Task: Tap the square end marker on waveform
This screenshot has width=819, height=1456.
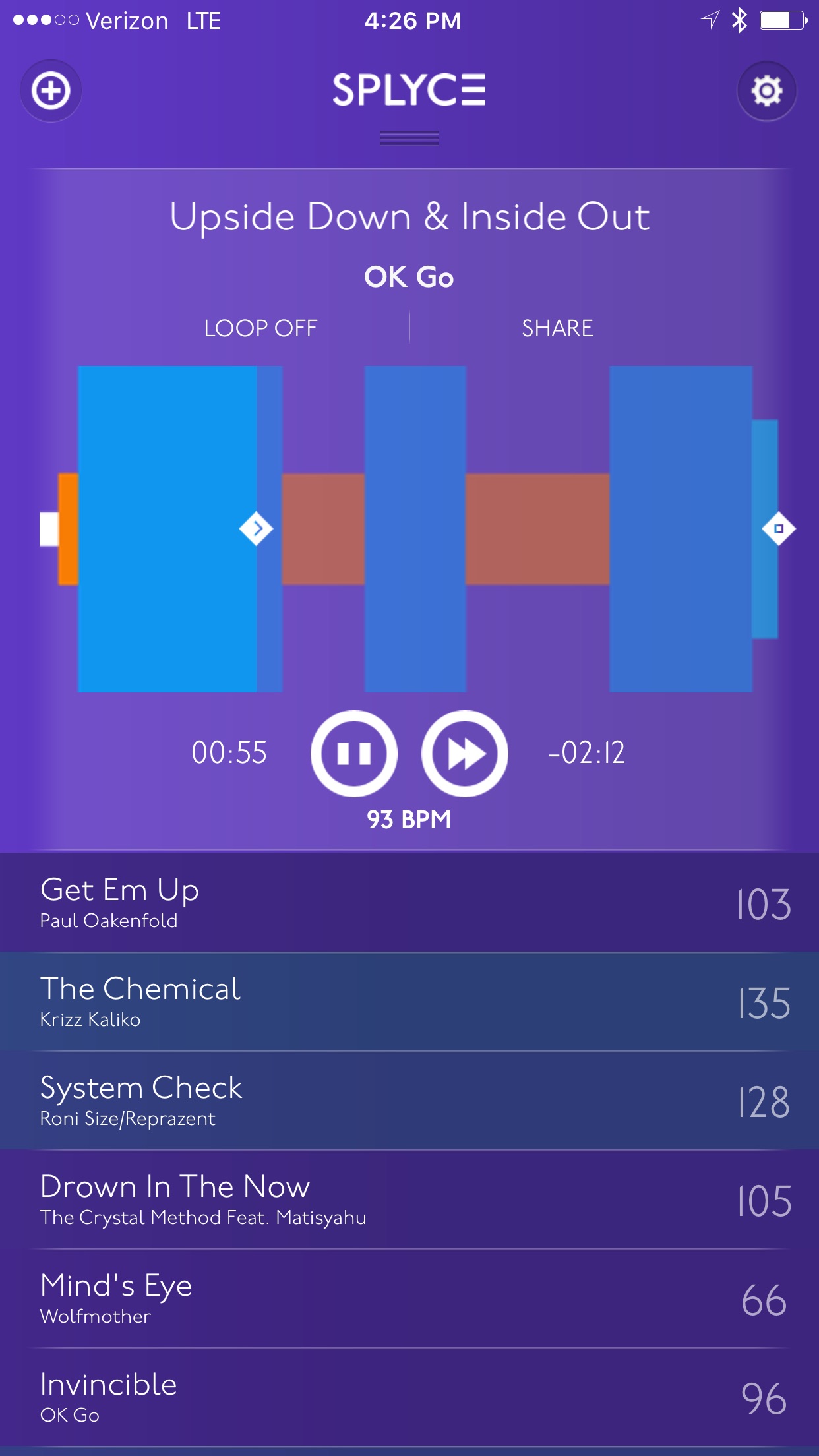Action: (779, 528)
